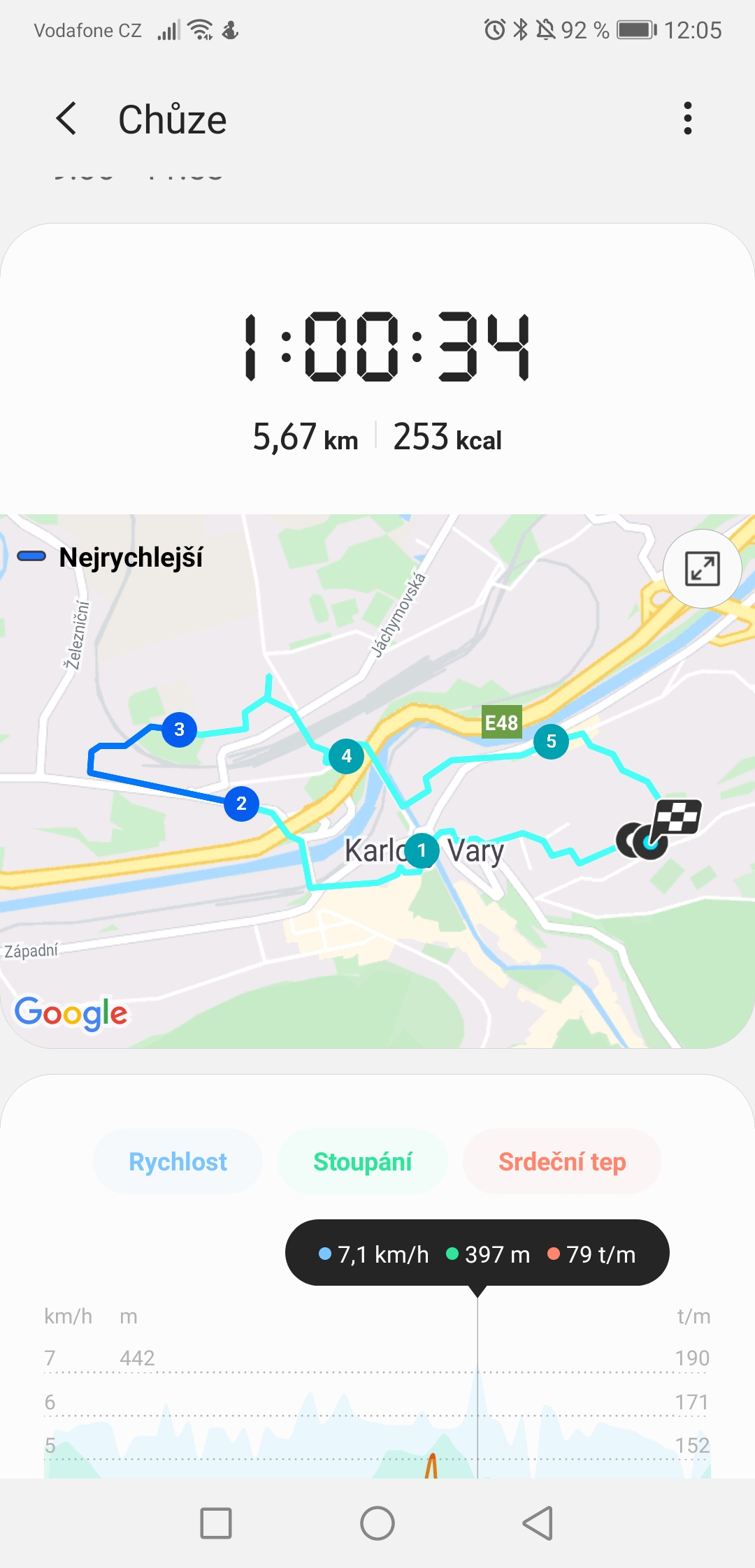Go back from the Chůze screen
Image resolution: width=755 pixels, height=1568 pixels.
pos(66,118)
